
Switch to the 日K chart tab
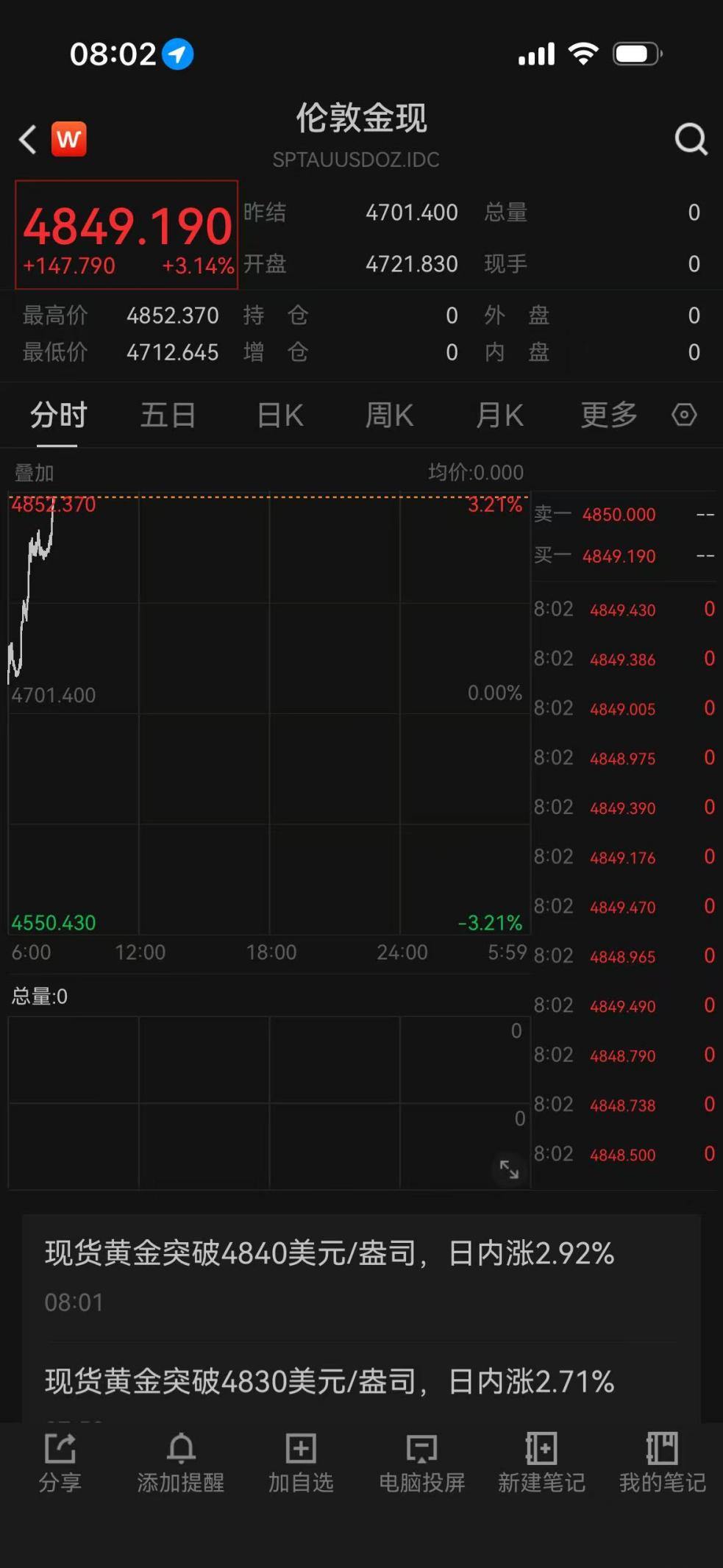(x=279, y=415)
